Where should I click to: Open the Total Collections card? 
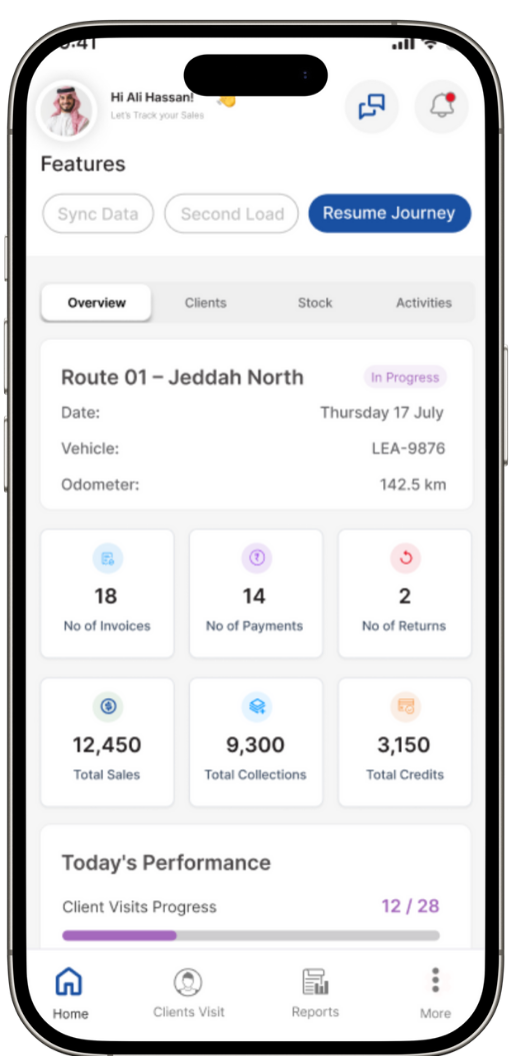(256, 742)
